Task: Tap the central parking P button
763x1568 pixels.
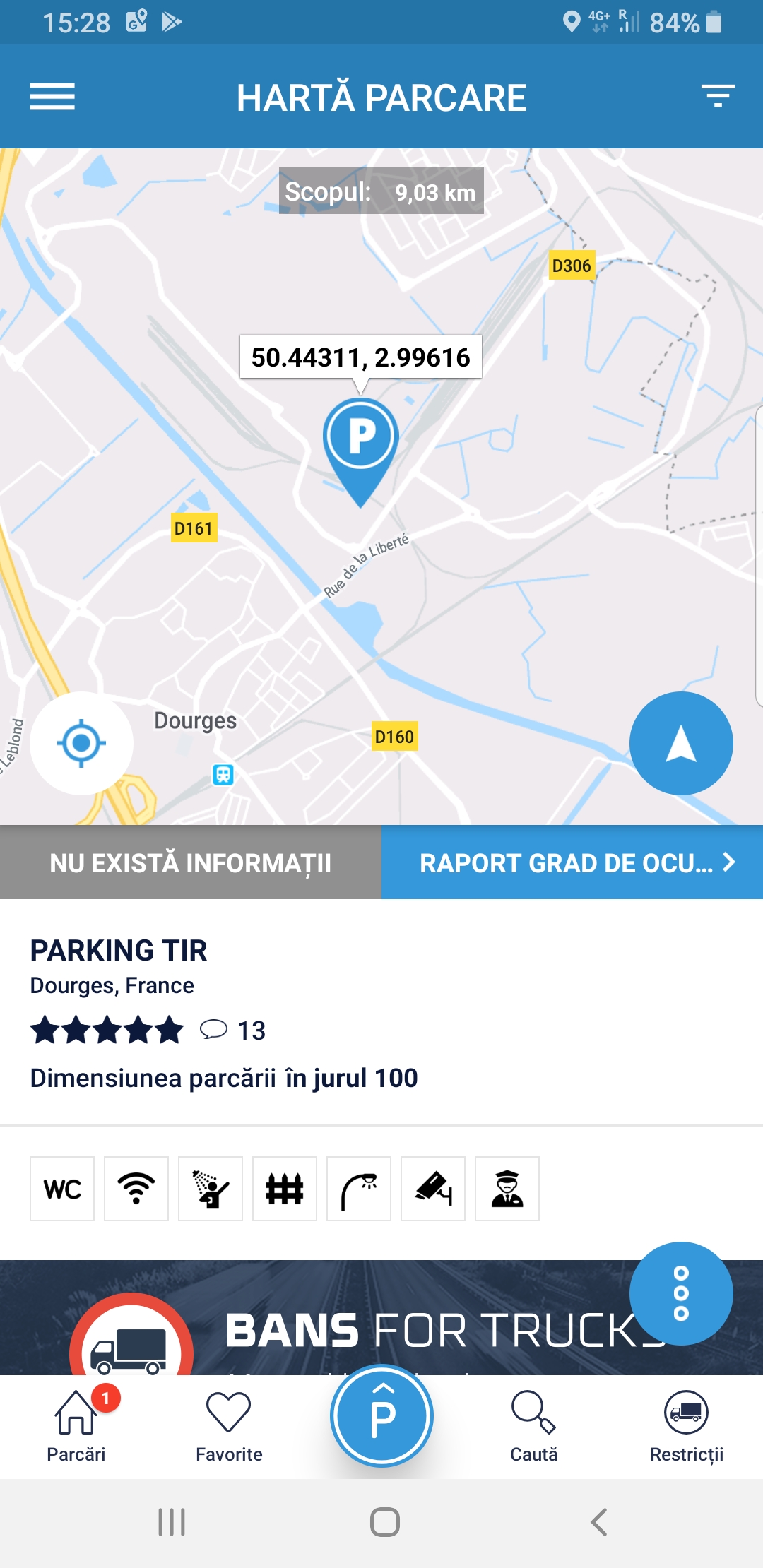Action: tap(381, 1415)
